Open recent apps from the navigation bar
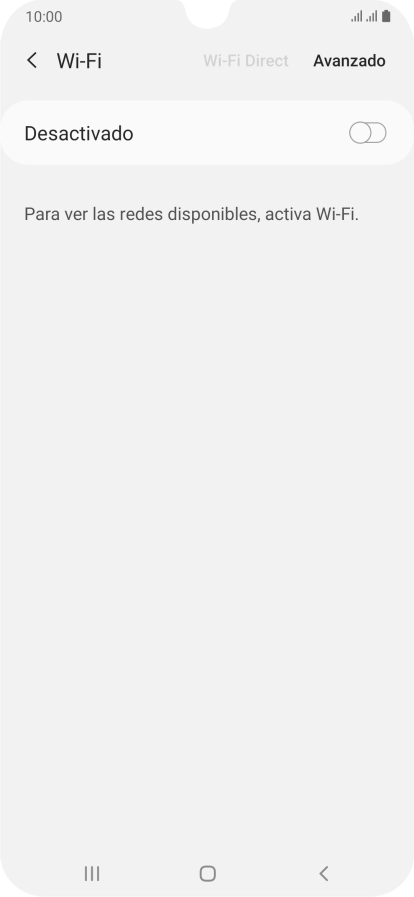Viewport: 414px width, 897px height. (x=91, y=873)
